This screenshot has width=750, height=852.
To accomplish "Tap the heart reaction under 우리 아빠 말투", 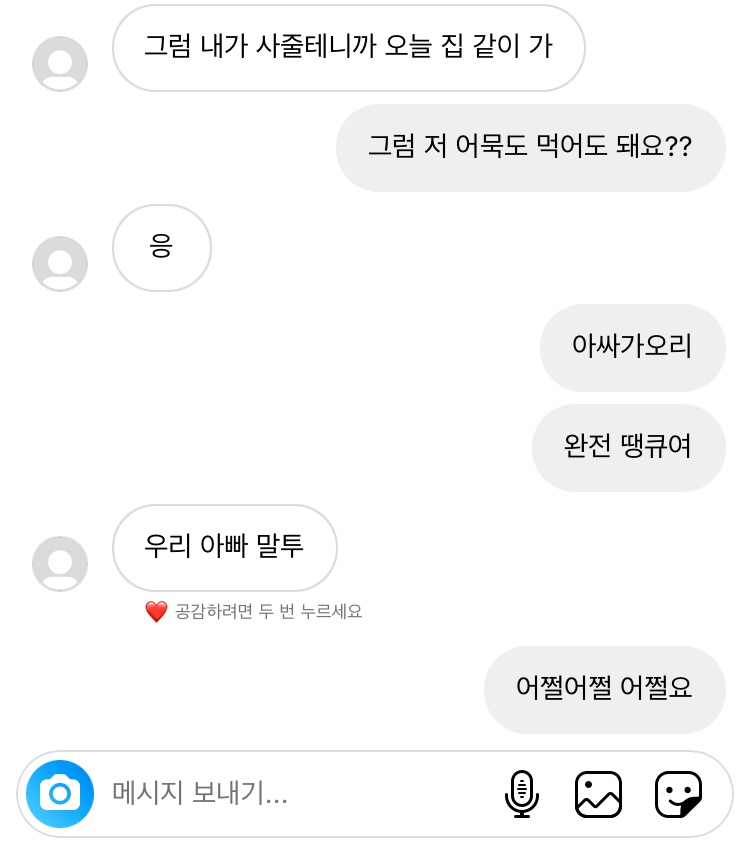I will [156, 612].
